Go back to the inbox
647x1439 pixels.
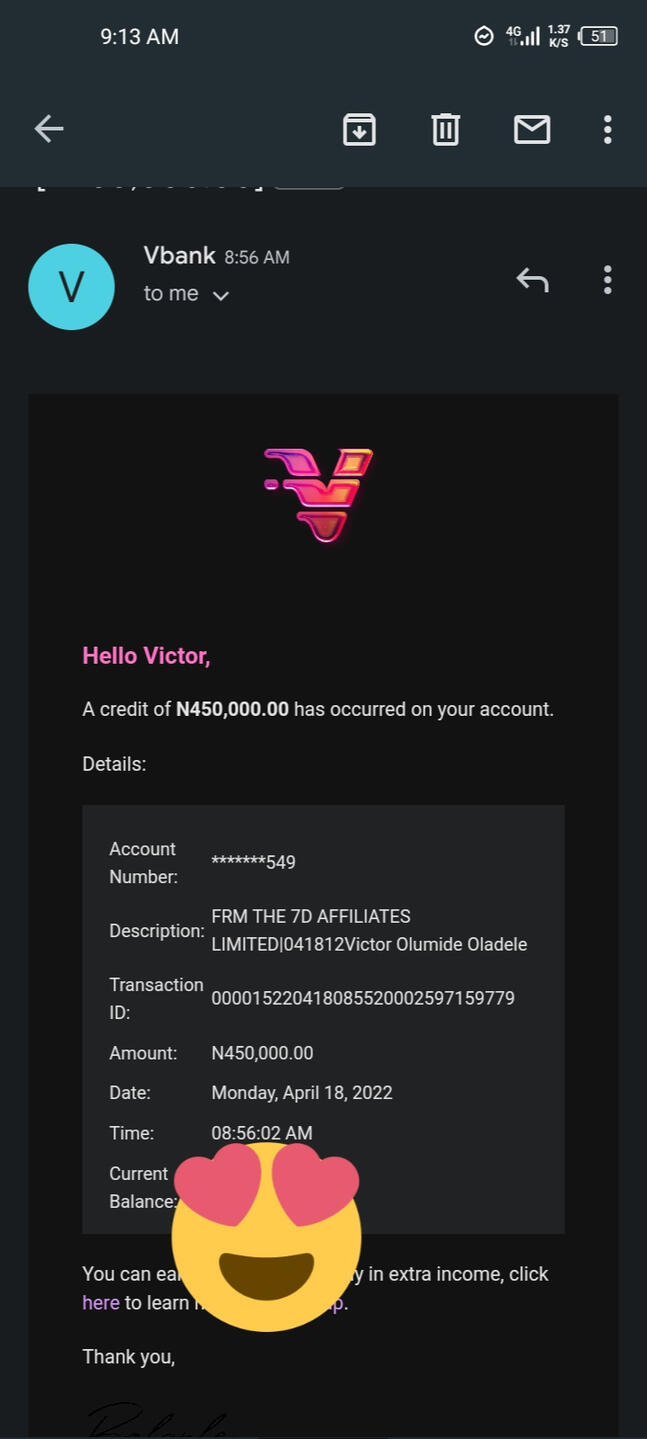(49, 129)
